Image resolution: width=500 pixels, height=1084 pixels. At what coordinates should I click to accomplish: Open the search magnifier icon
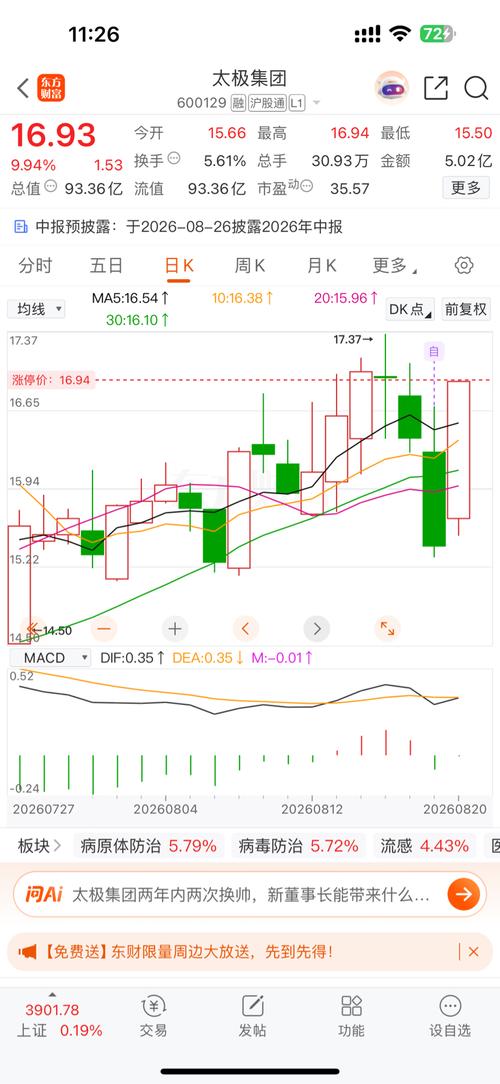click(x=476, y=88)
